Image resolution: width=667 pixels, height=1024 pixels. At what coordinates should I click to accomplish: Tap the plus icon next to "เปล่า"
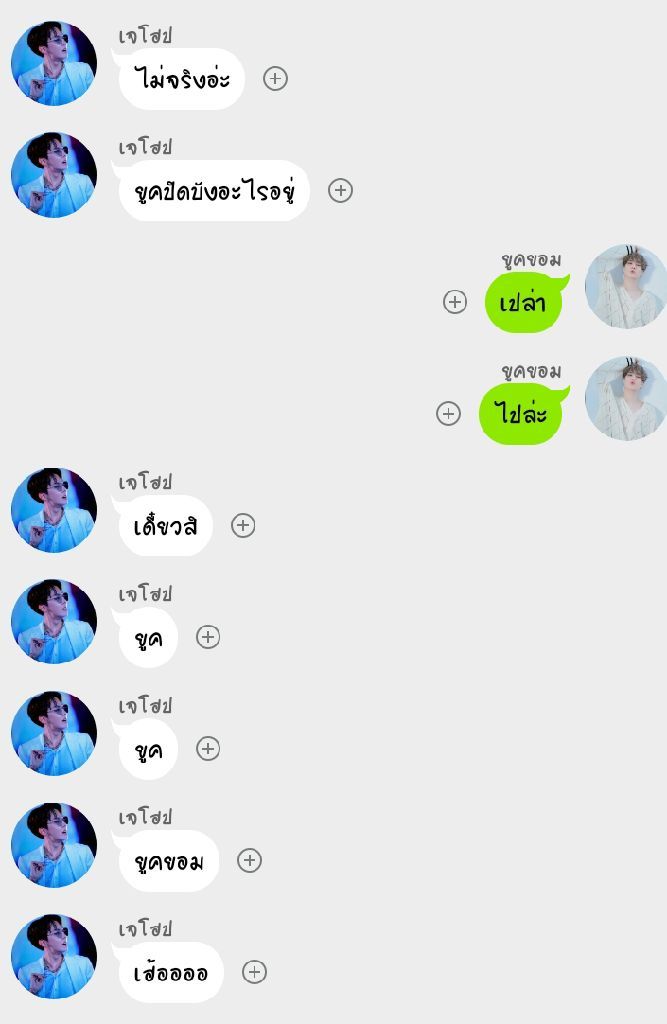pyautogui.click(x=455, y=302)
